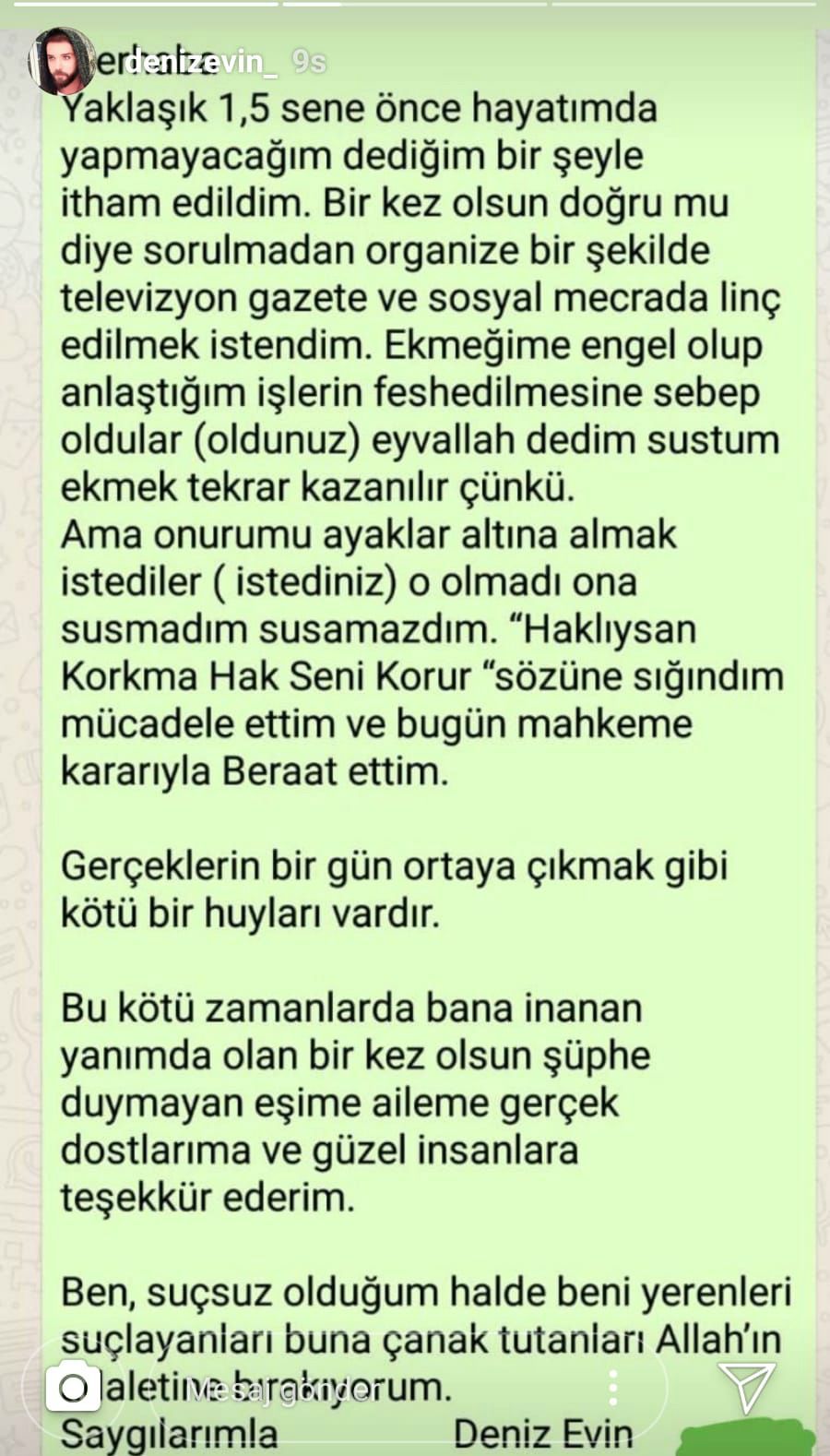830x1456 pixels.
Task: Open the camera icon at bottom
Action: [73, 1387]
